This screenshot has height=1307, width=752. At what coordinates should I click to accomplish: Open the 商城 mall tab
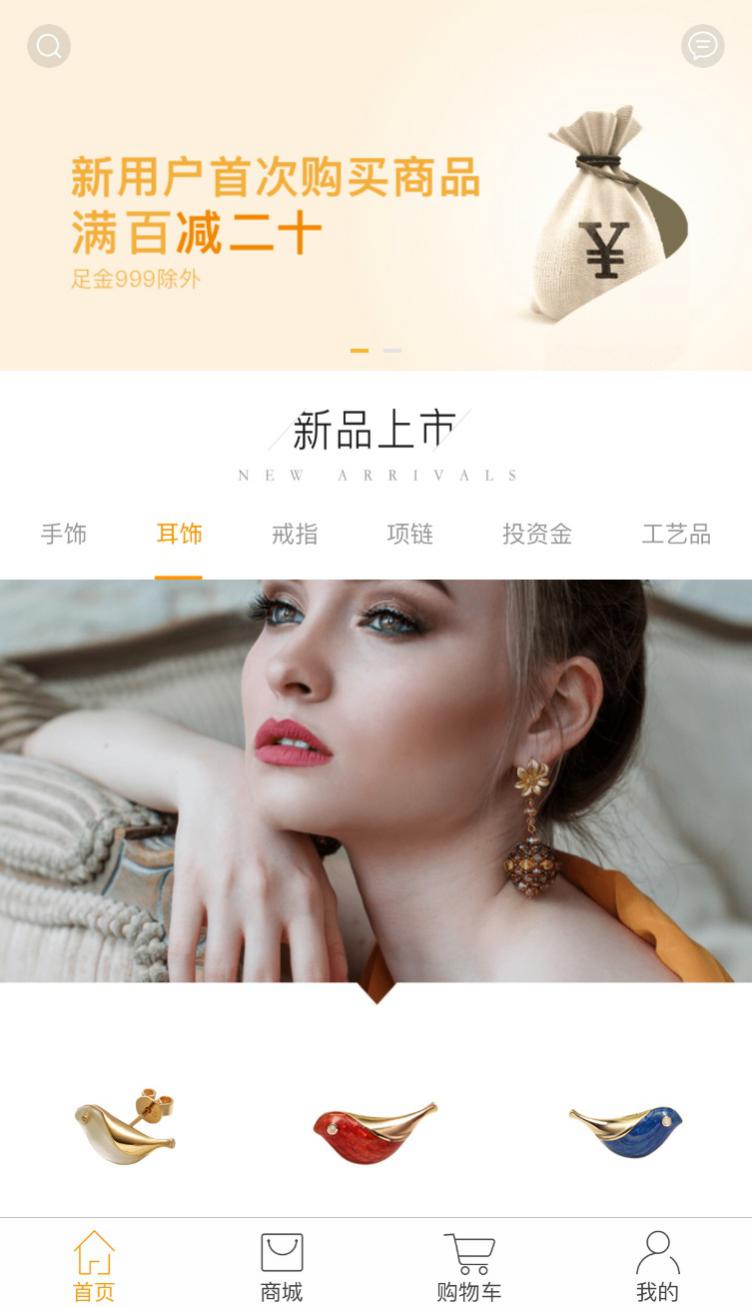(281, 1266)
